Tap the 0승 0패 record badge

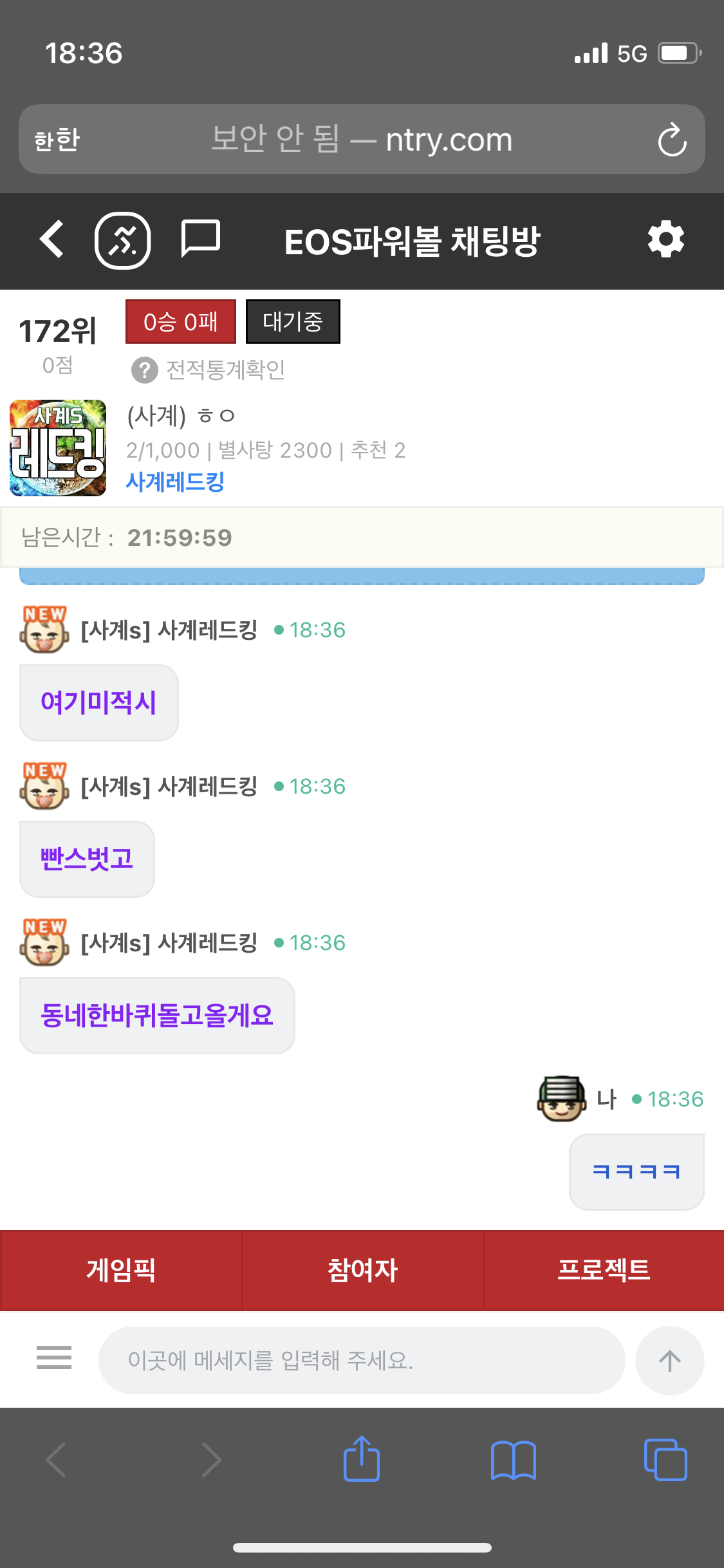[x=181, y=322]
